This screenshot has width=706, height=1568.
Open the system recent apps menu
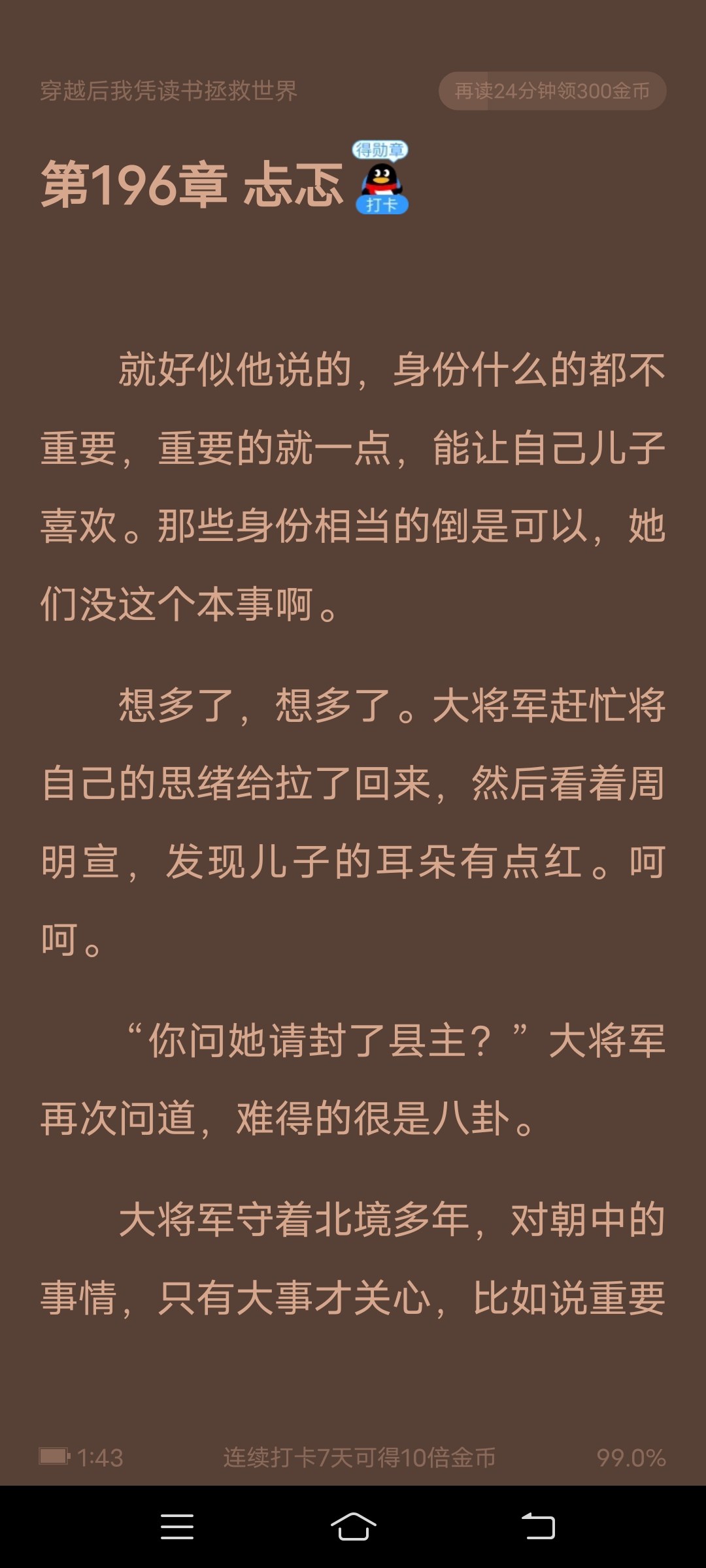(177, 1527)
